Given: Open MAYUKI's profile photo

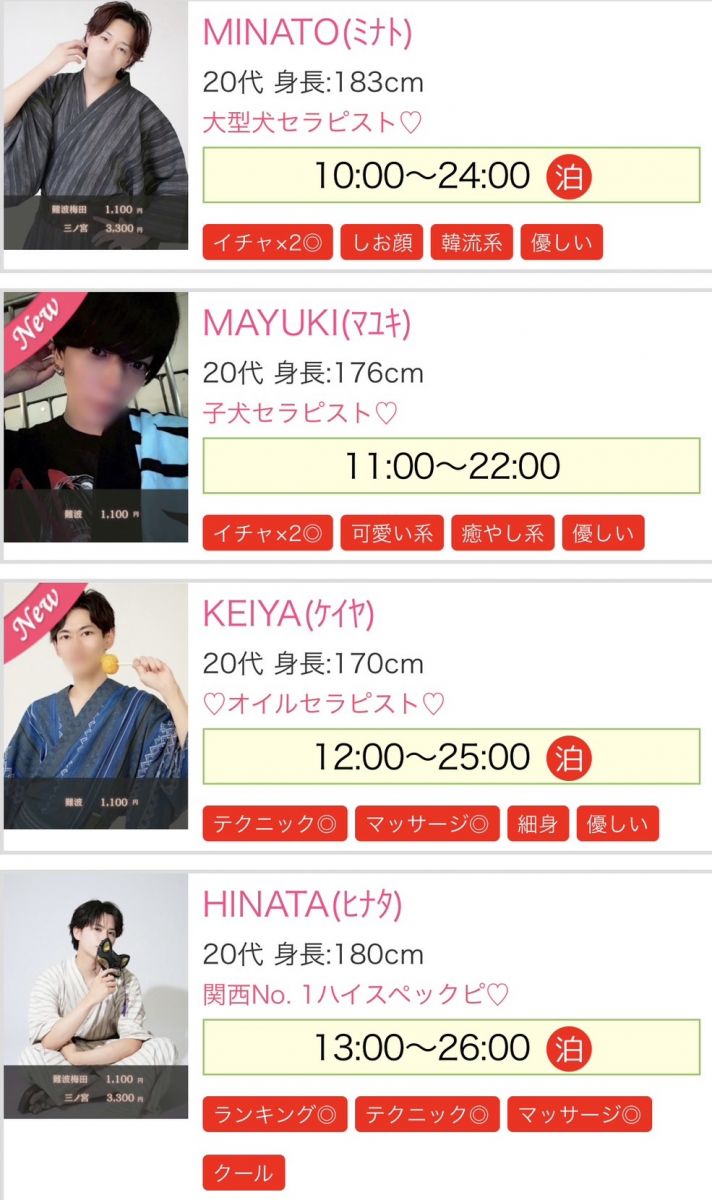Looking at the screenshot, I should click(x=95, y=416).
